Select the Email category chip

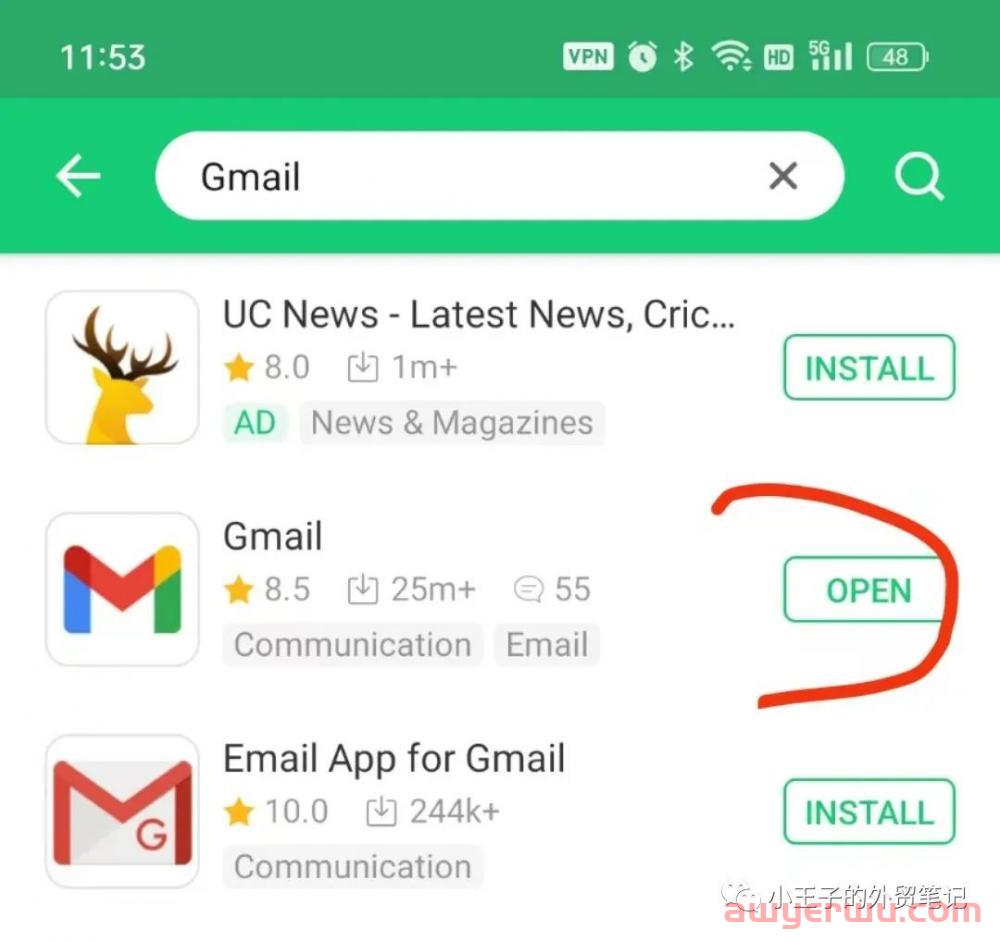546,645
